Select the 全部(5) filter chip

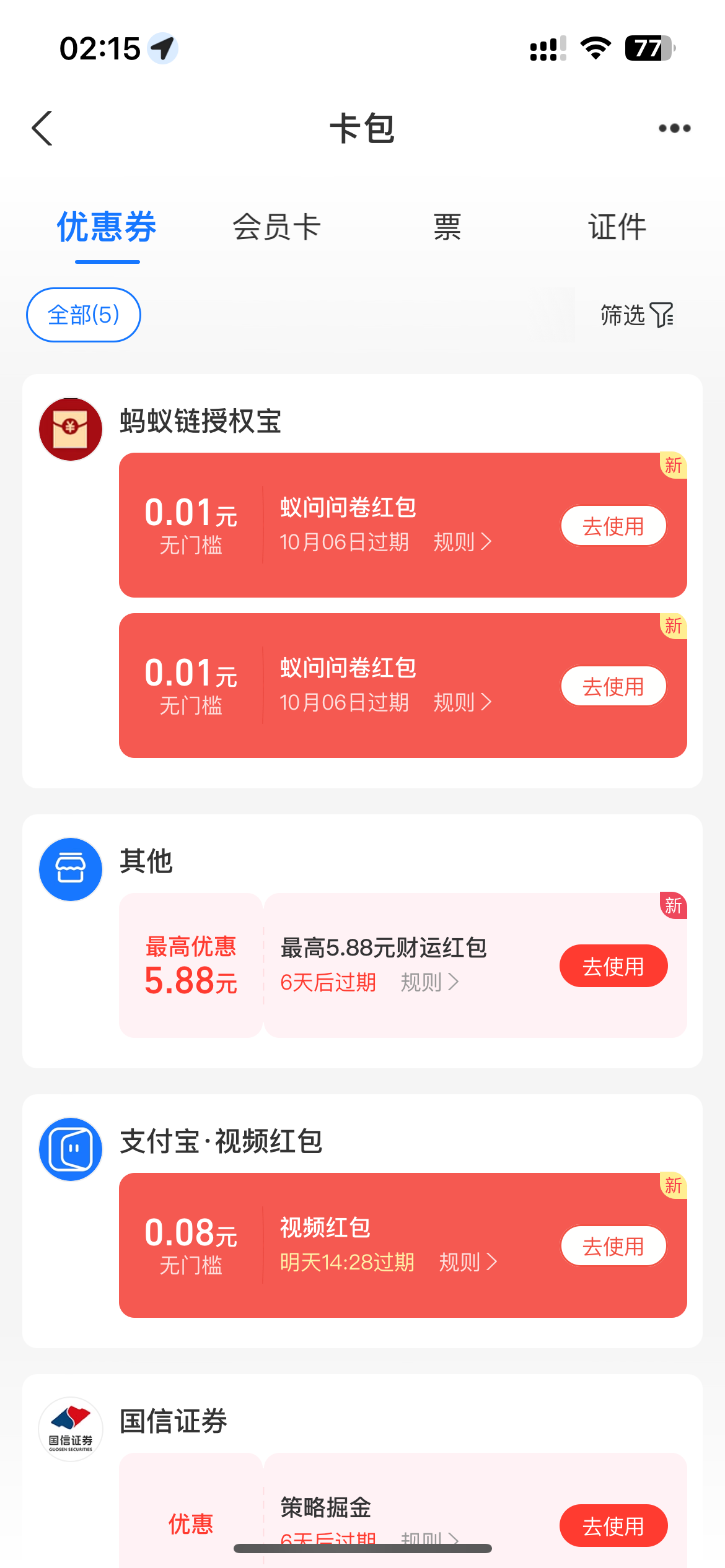point(84,315)
